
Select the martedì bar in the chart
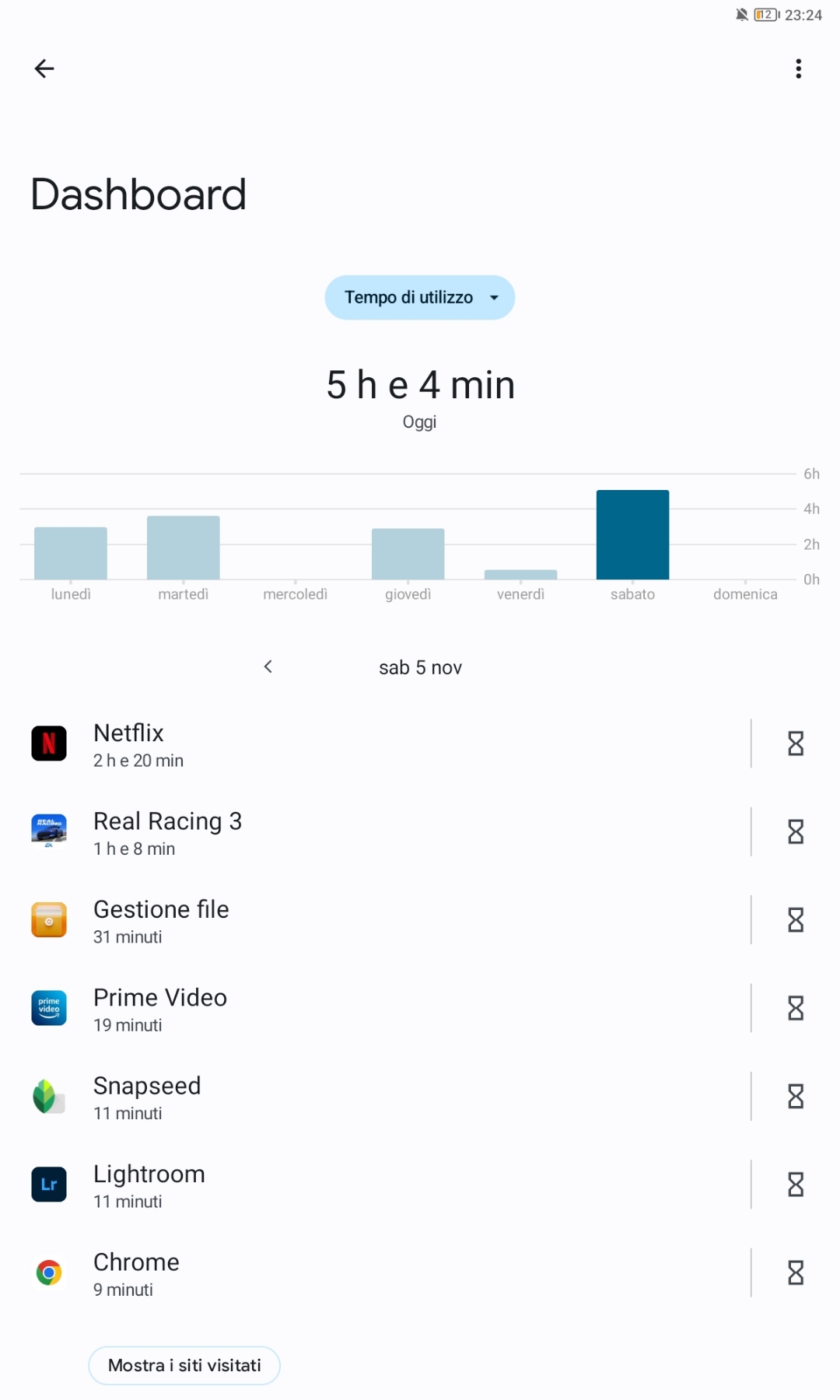[x=184, y=548]
